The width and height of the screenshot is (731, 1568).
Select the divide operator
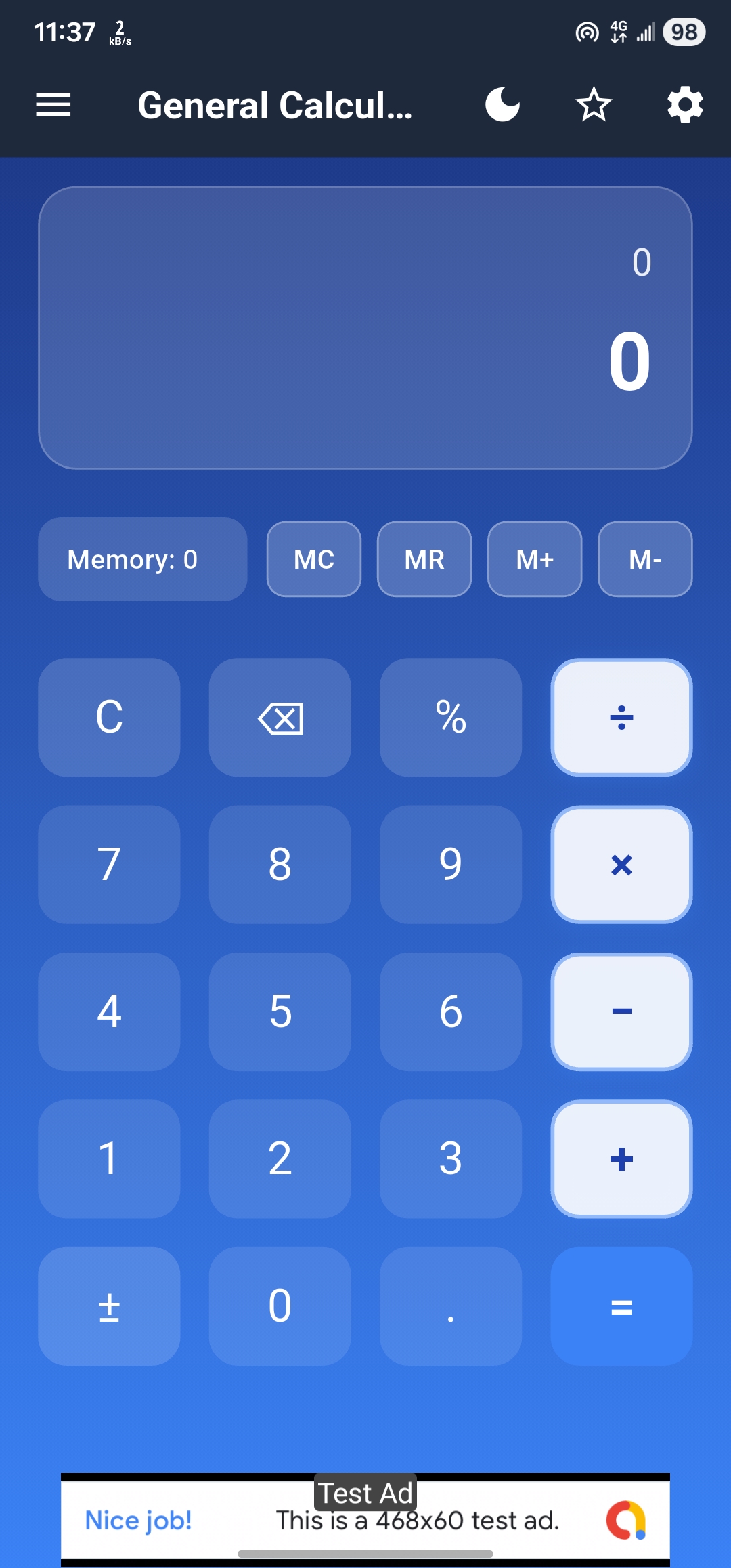click(621, 717)
